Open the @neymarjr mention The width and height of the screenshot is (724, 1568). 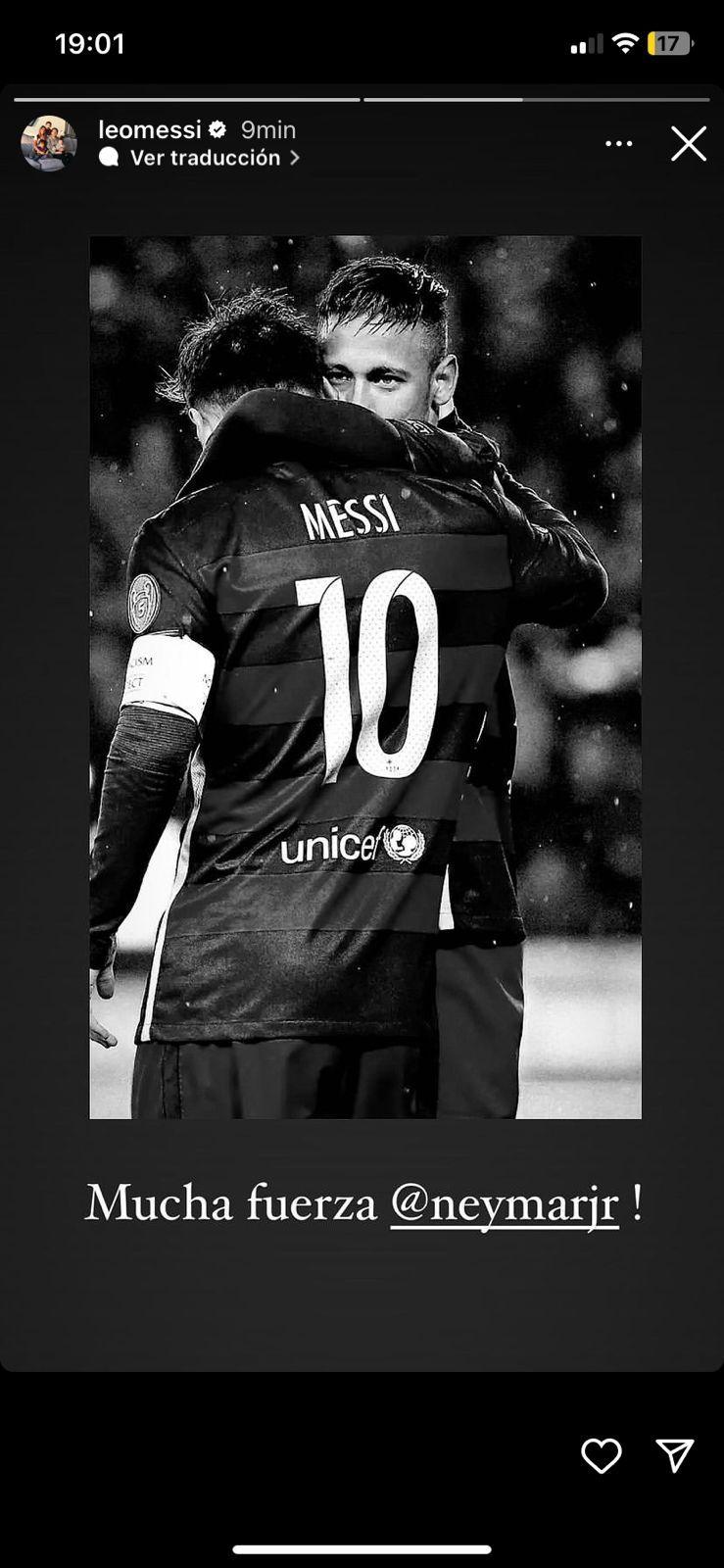click(504, 1203)
